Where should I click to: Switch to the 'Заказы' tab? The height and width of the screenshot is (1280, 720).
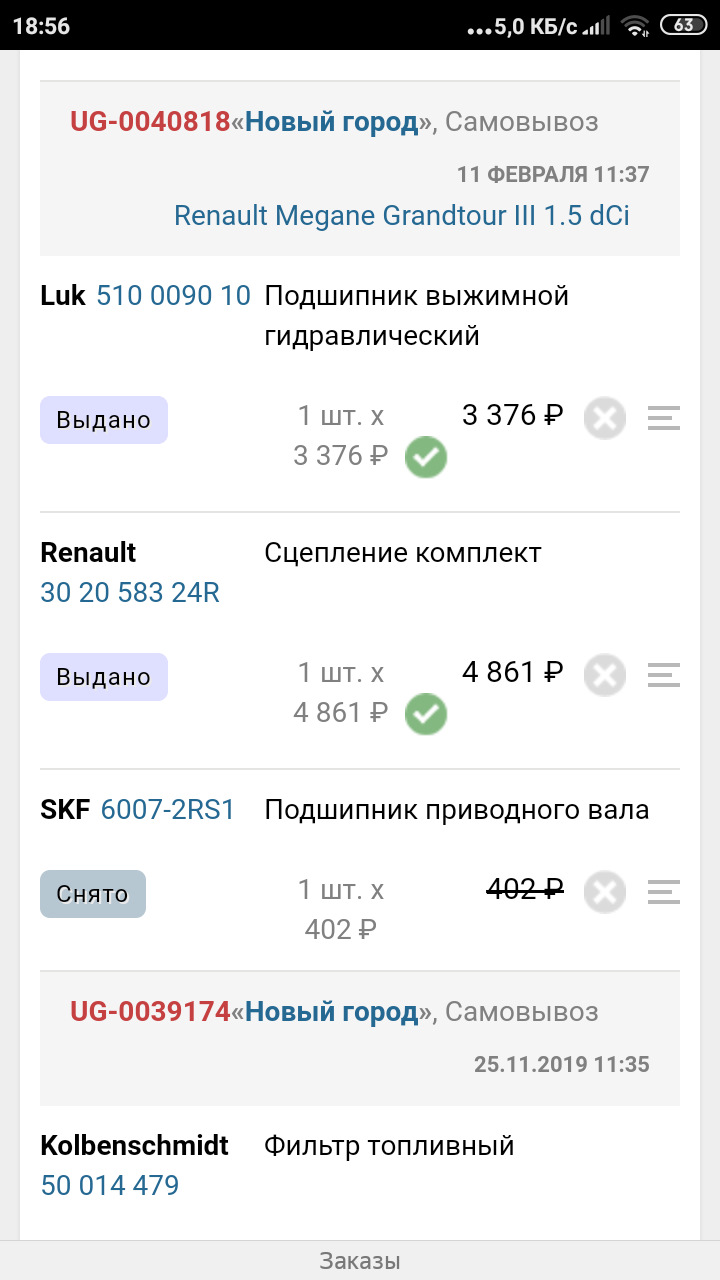[x=360, y=1259]
